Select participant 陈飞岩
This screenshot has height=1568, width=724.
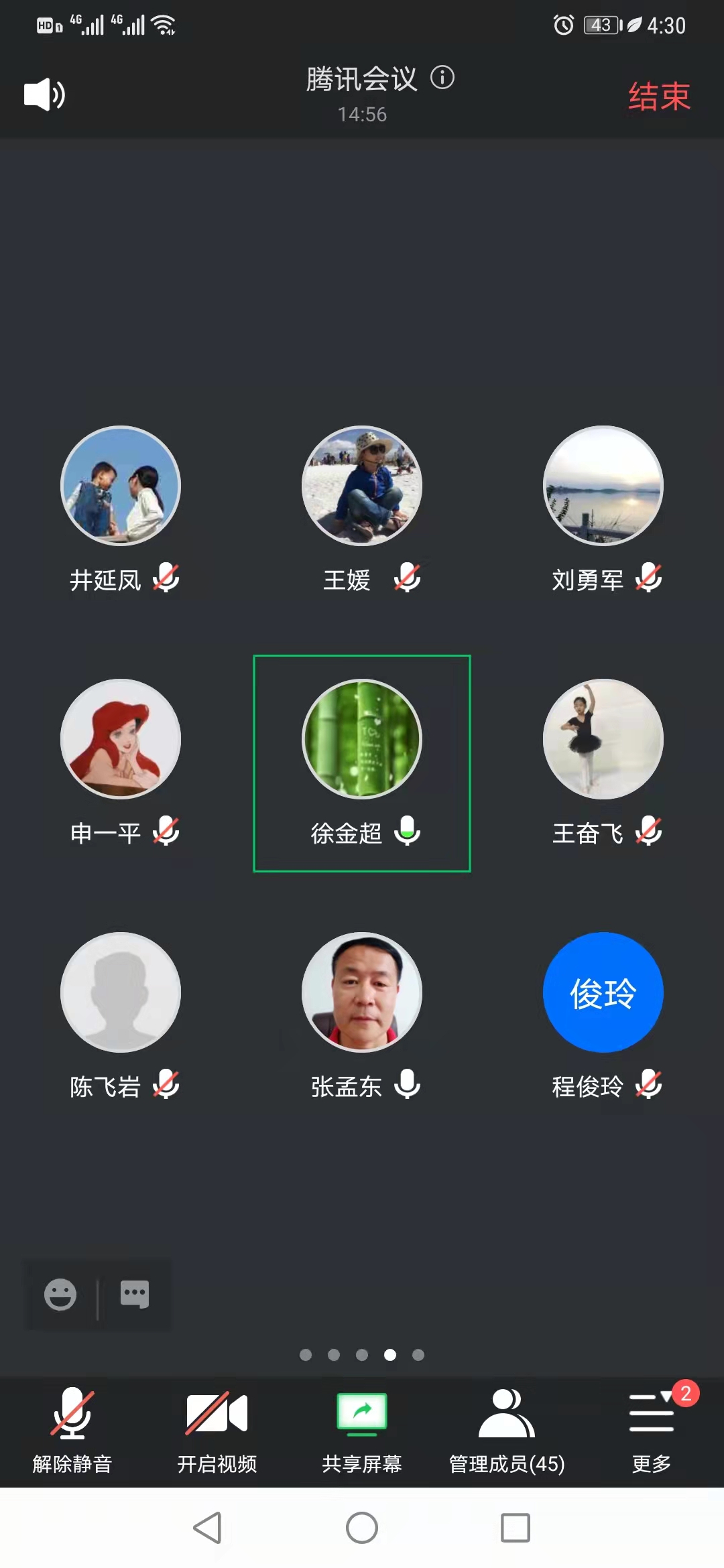[x=121, y=992]
